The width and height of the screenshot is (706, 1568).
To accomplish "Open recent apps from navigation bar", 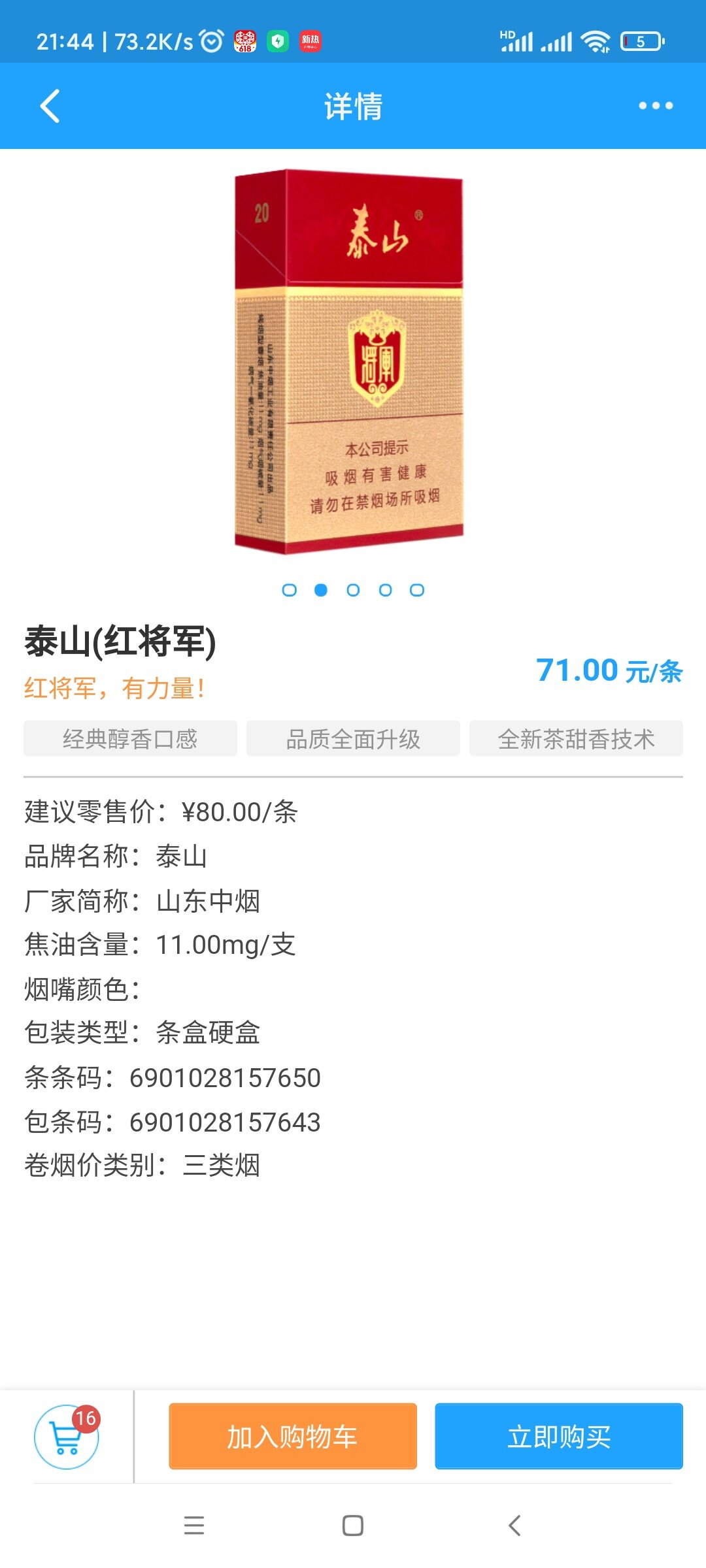I will click(x=194, y=1526).
